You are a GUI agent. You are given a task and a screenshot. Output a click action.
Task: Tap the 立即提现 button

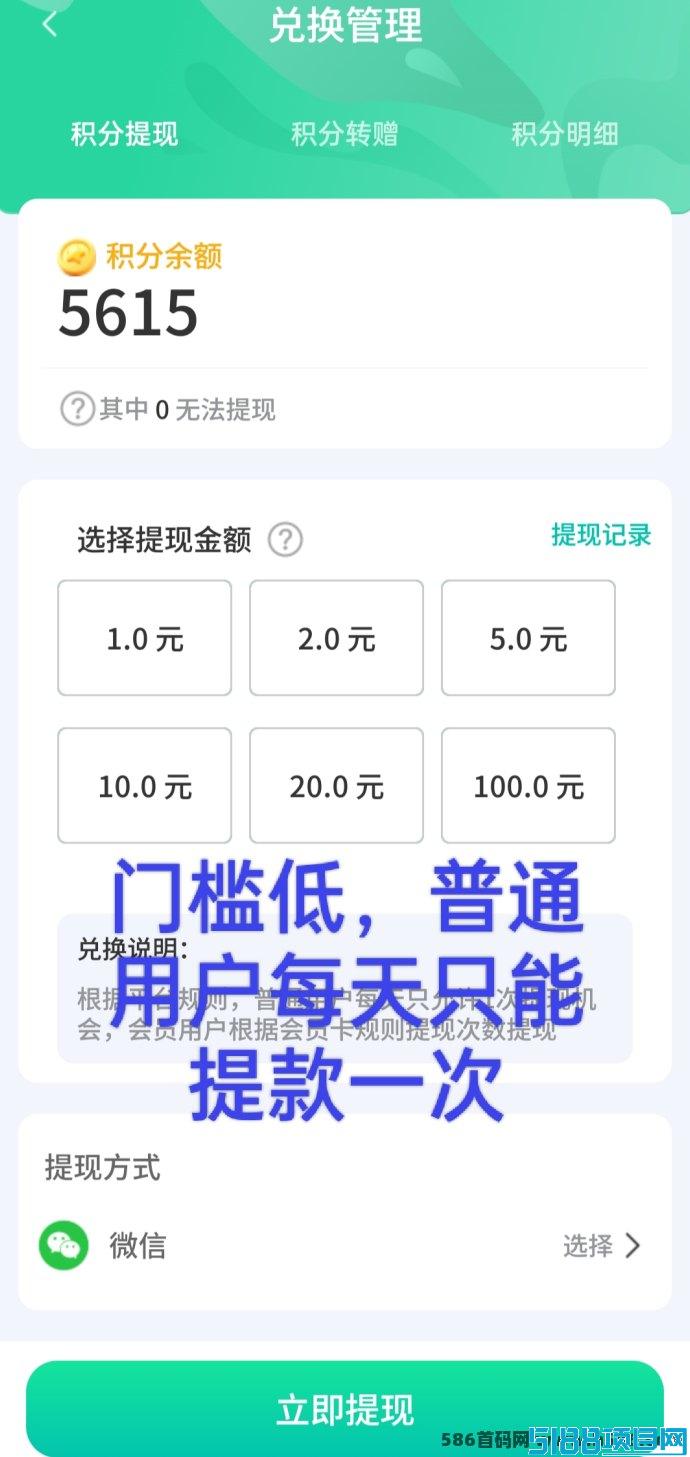tap(345, 1409)
